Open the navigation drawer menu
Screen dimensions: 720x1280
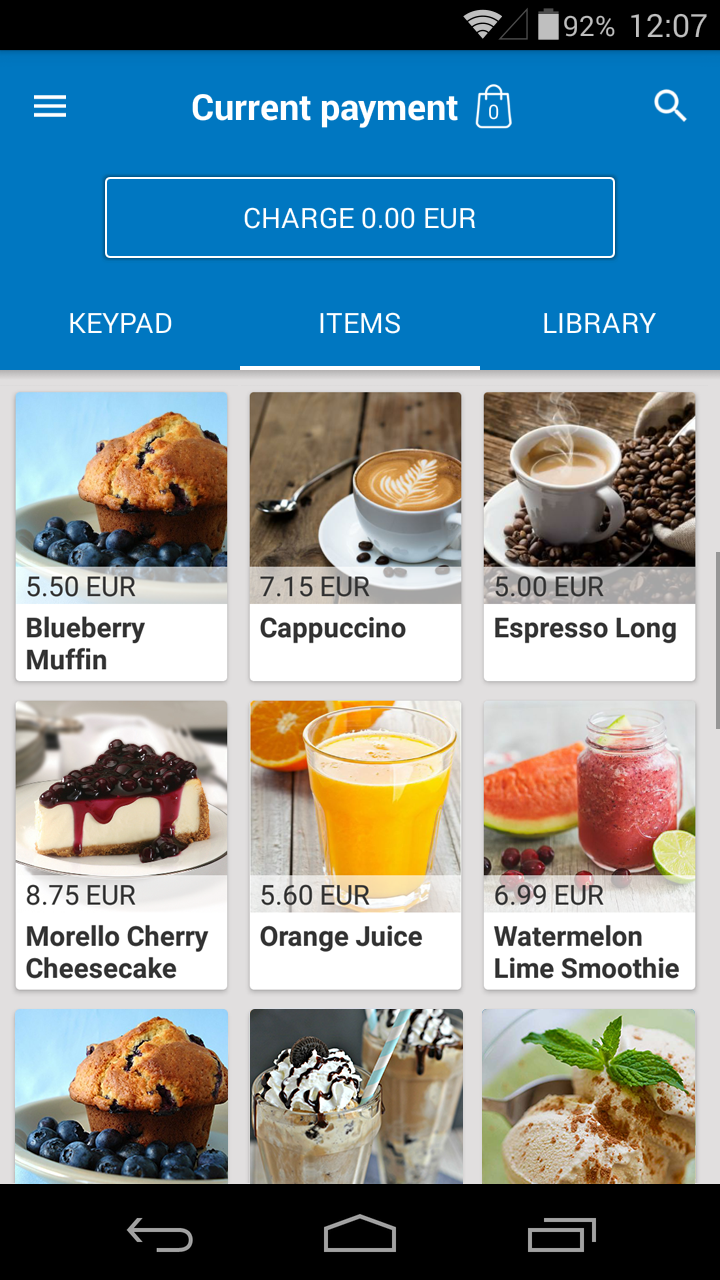pos(49,106)
